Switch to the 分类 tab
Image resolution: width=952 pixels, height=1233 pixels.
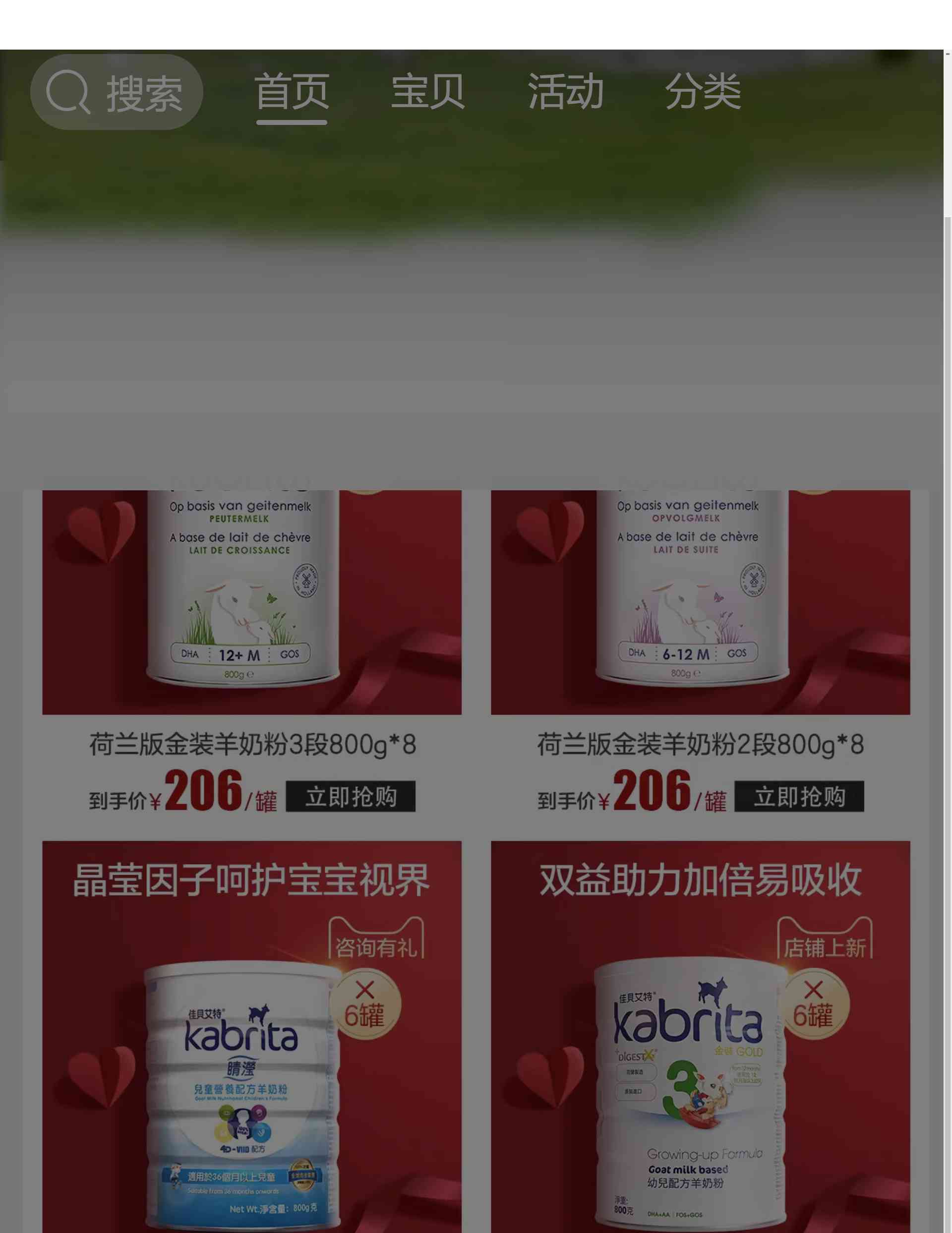[x=703, y=92]
